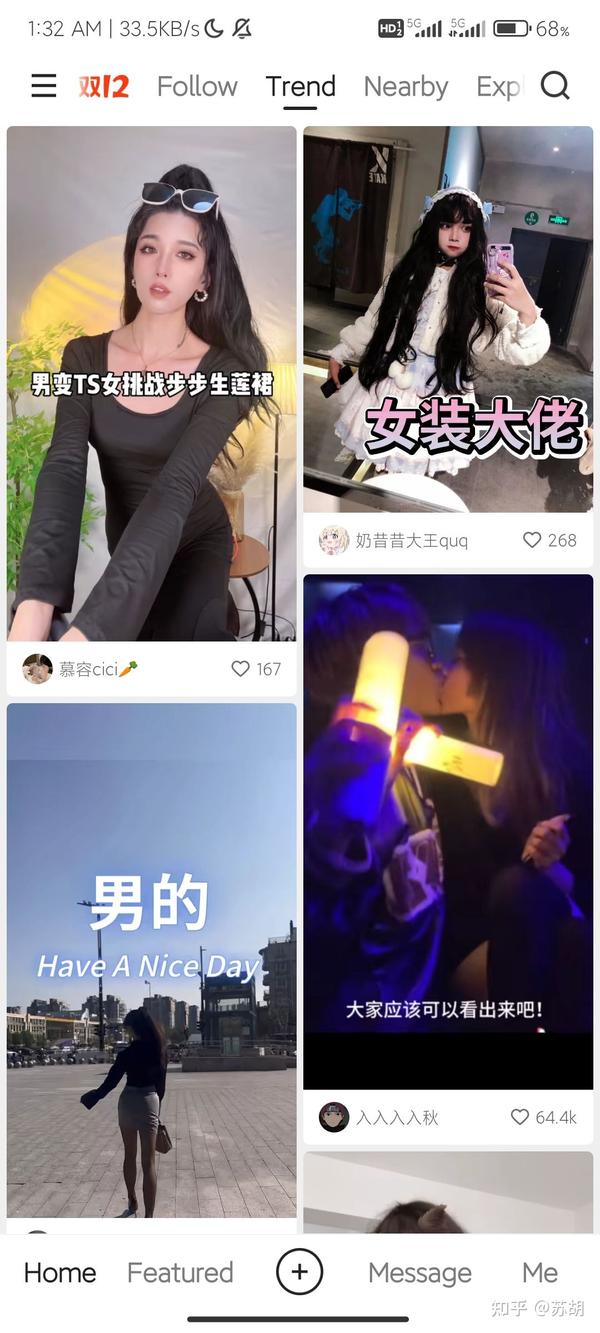This screenshot has height=1333, width=600.
Task: Switch to the Follow tab
Action: pyautogui.click(x=197, y=86)
